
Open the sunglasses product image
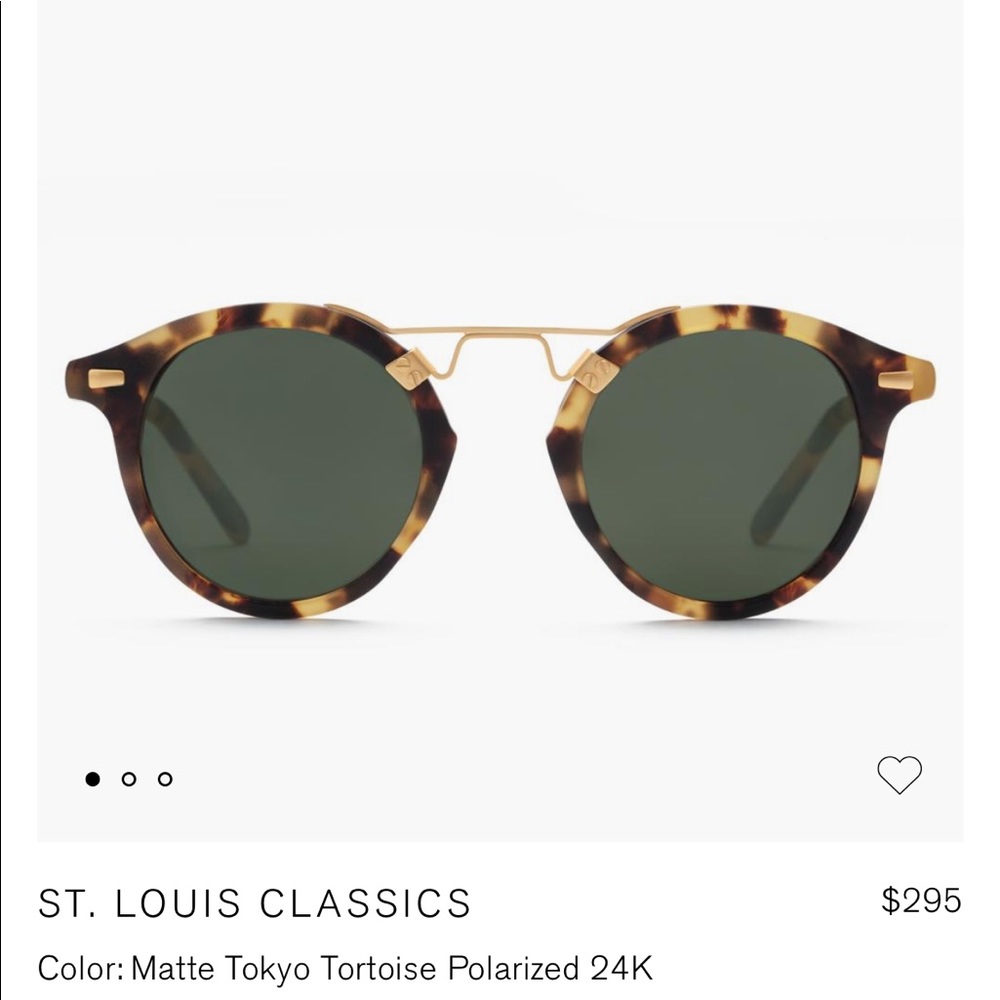500,460
